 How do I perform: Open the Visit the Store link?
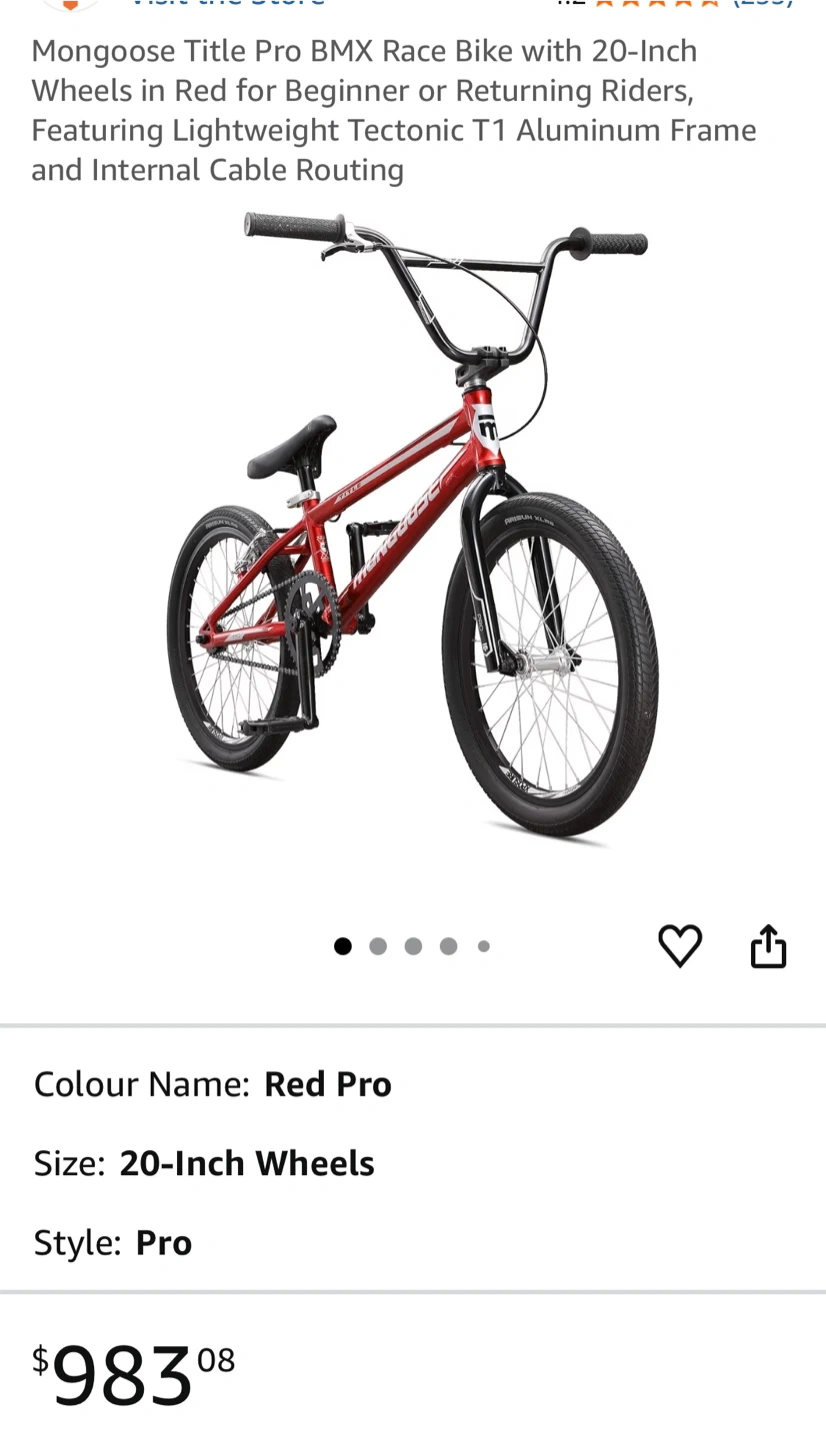coord(228,3)
